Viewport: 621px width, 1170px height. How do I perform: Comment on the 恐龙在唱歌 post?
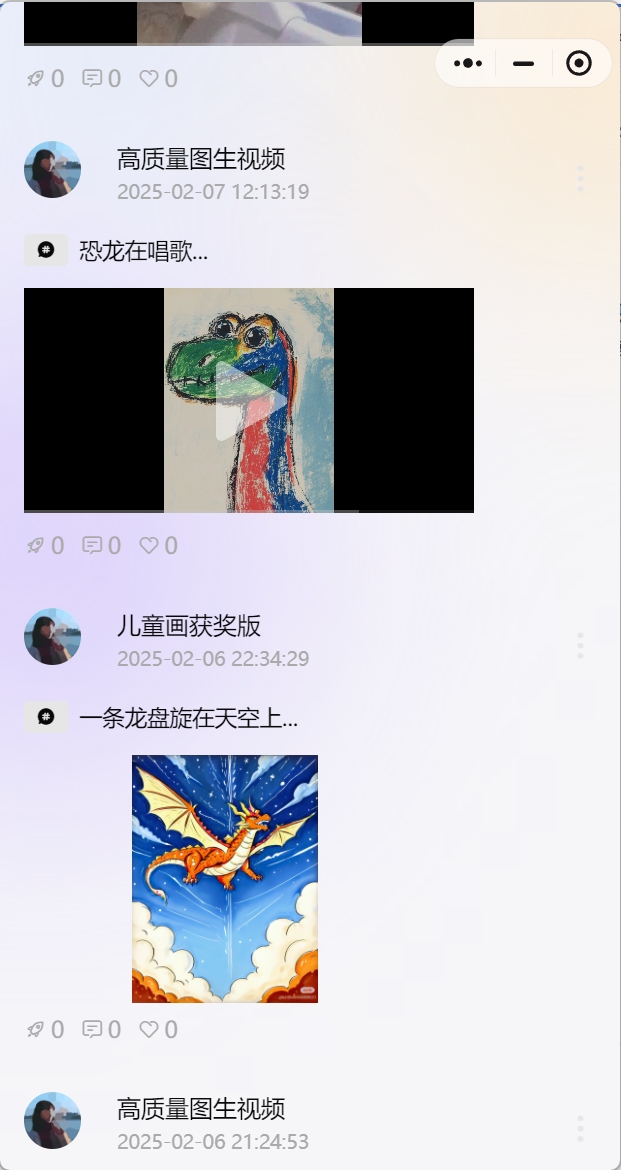tap(92, 545)
